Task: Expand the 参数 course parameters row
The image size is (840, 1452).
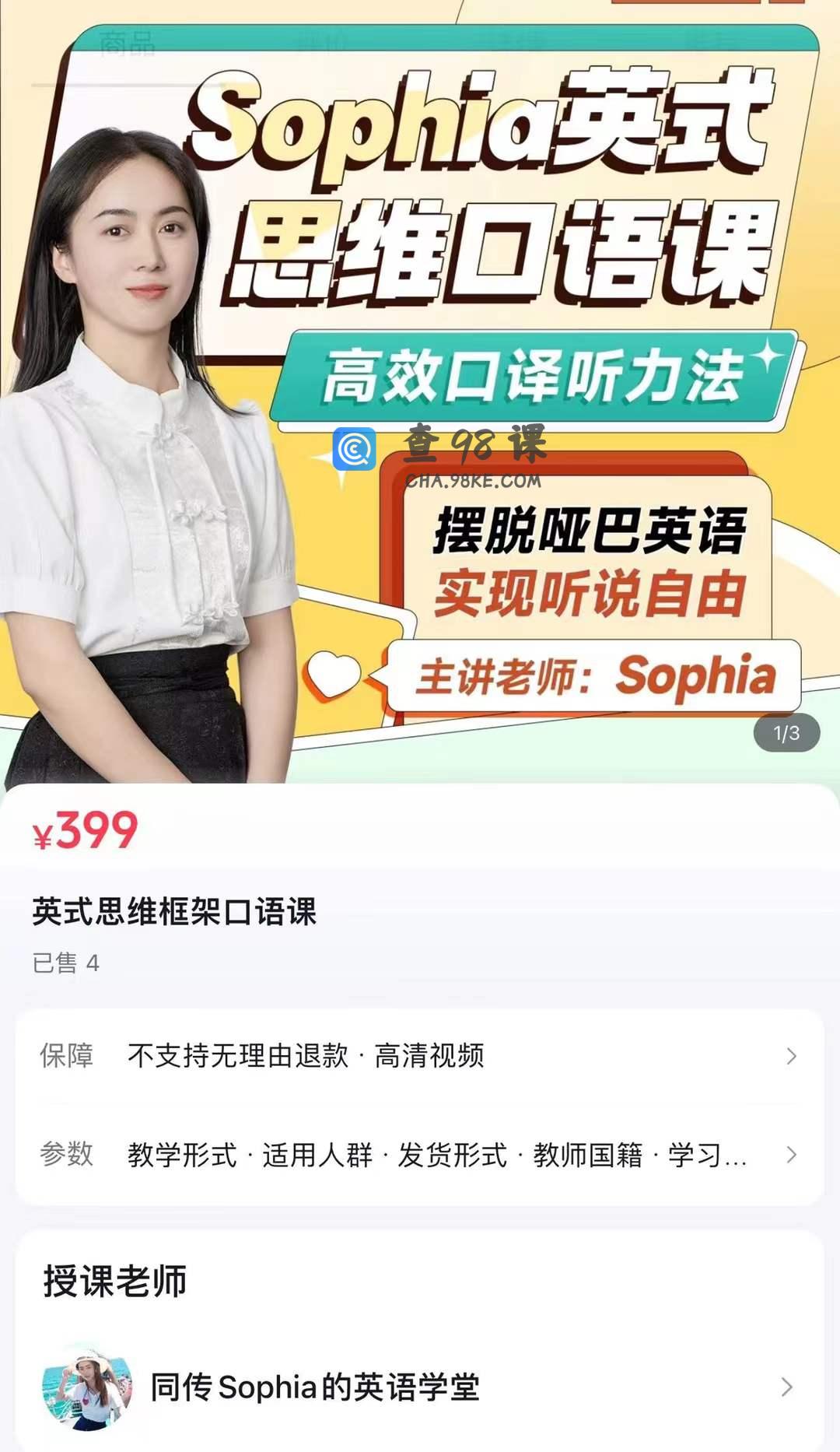Action: (x=420, y=1155)
